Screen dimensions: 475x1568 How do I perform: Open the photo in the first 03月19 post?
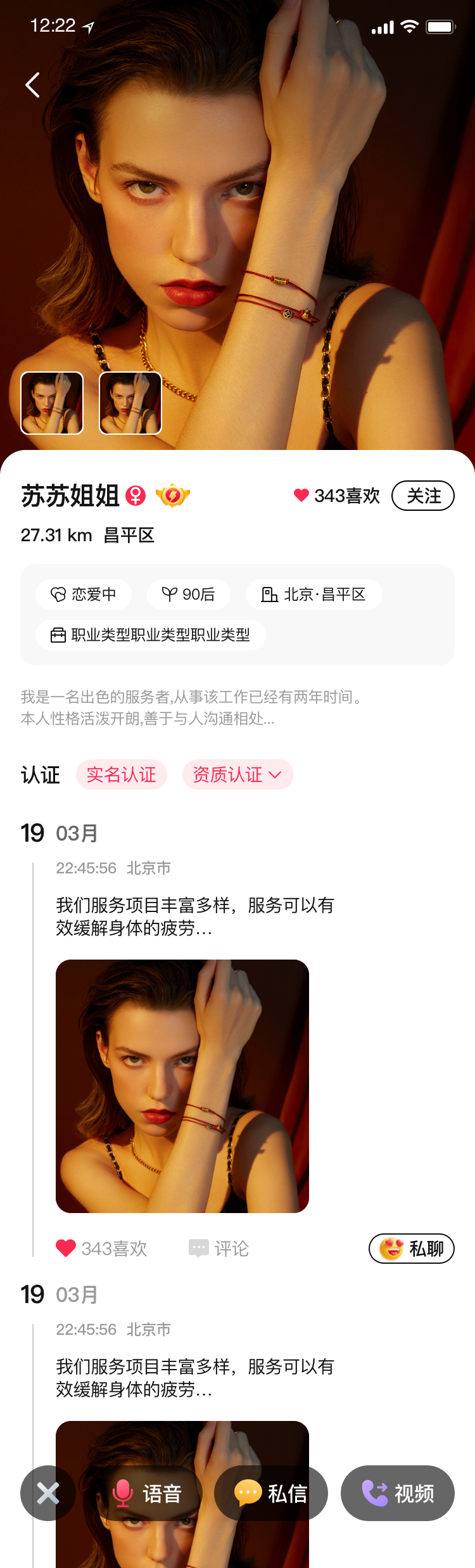[182, 1086]
